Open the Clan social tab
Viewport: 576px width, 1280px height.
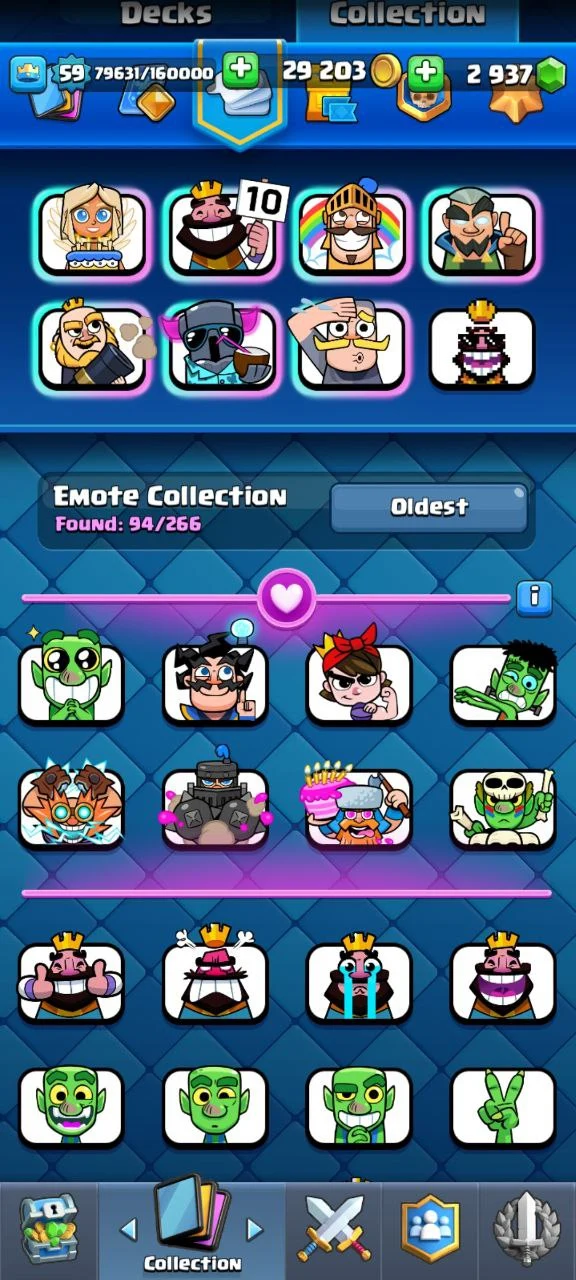click(430, 1229)
